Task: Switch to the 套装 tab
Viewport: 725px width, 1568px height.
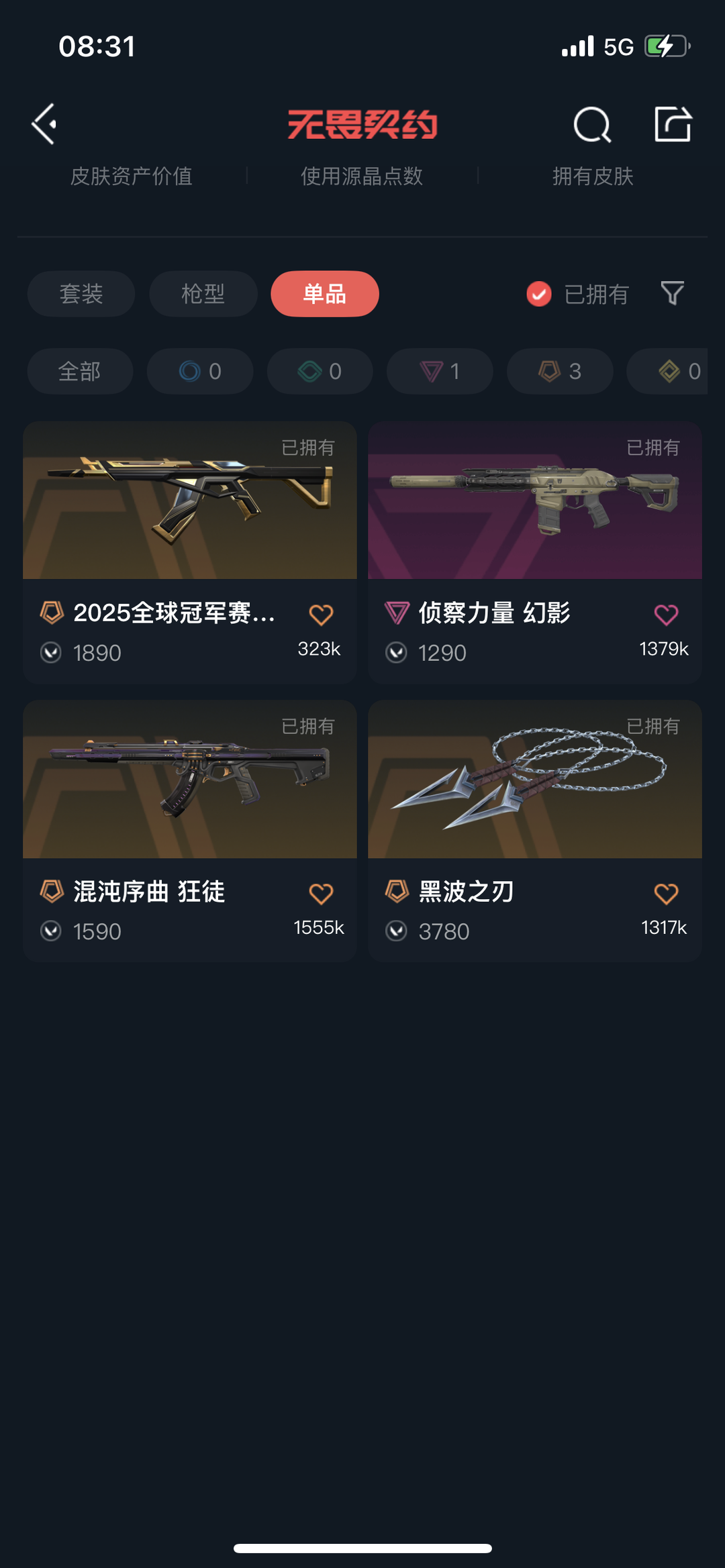Action: (x=81, y=294)
